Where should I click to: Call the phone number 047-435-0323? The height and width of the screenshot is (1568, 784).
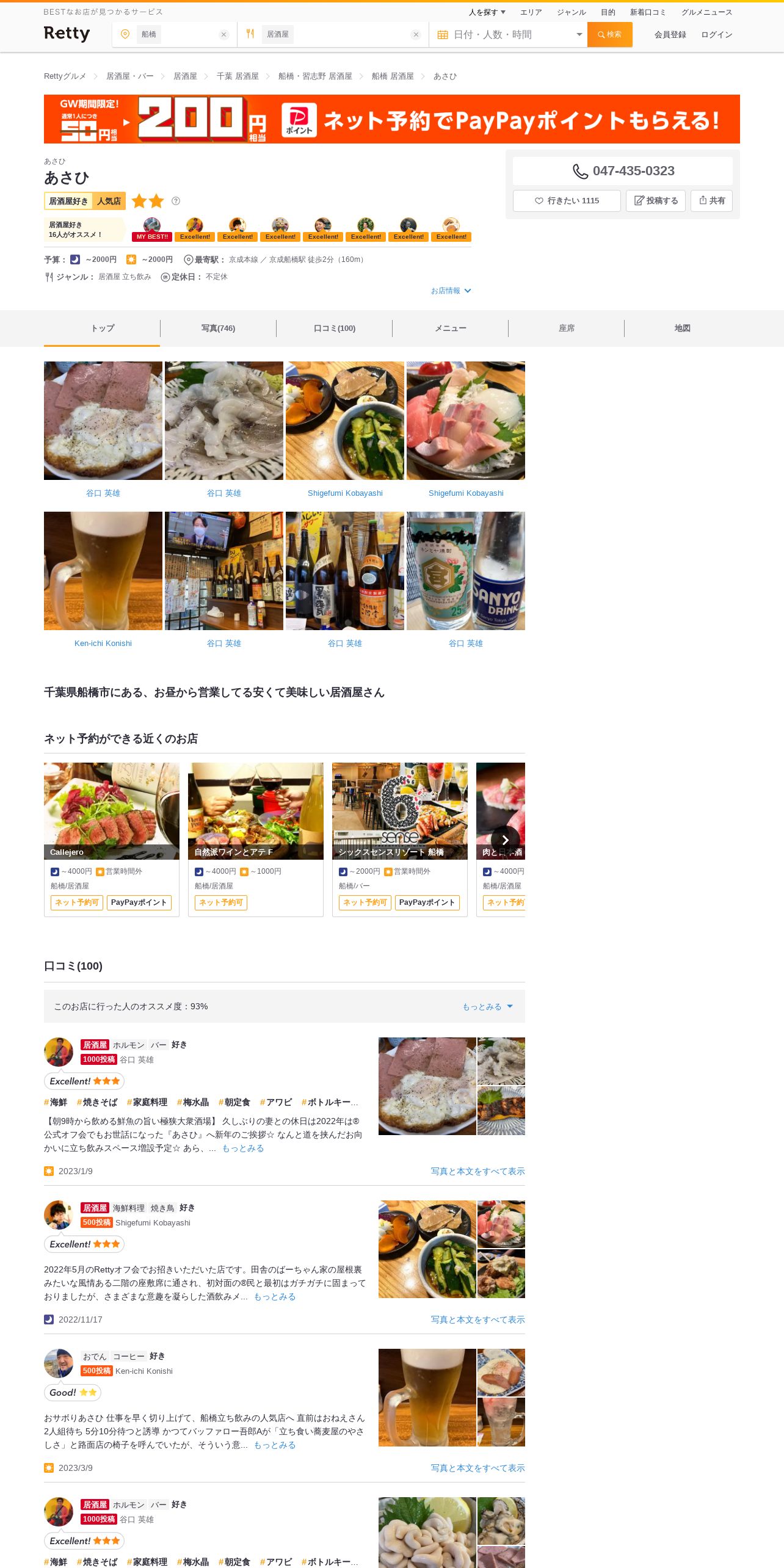pos(623,171)
